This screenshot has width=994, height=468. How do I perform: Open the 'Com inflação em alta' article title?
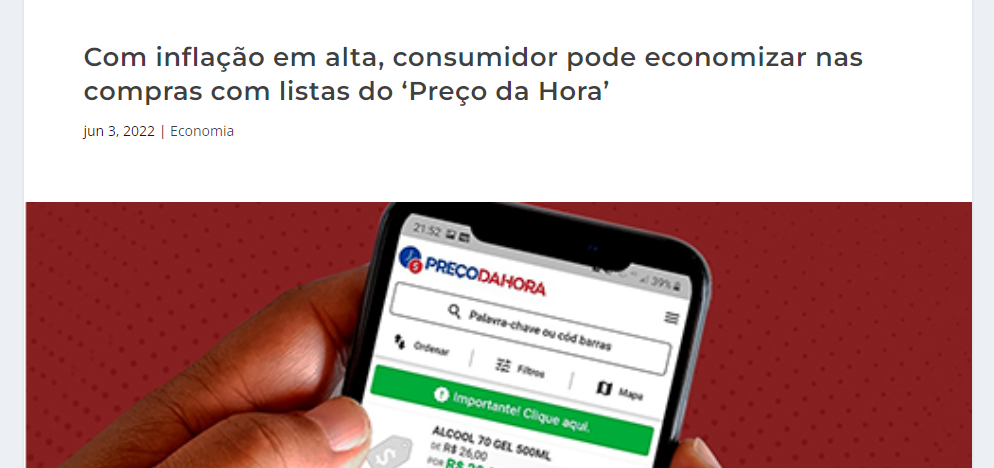click(472, 75)
